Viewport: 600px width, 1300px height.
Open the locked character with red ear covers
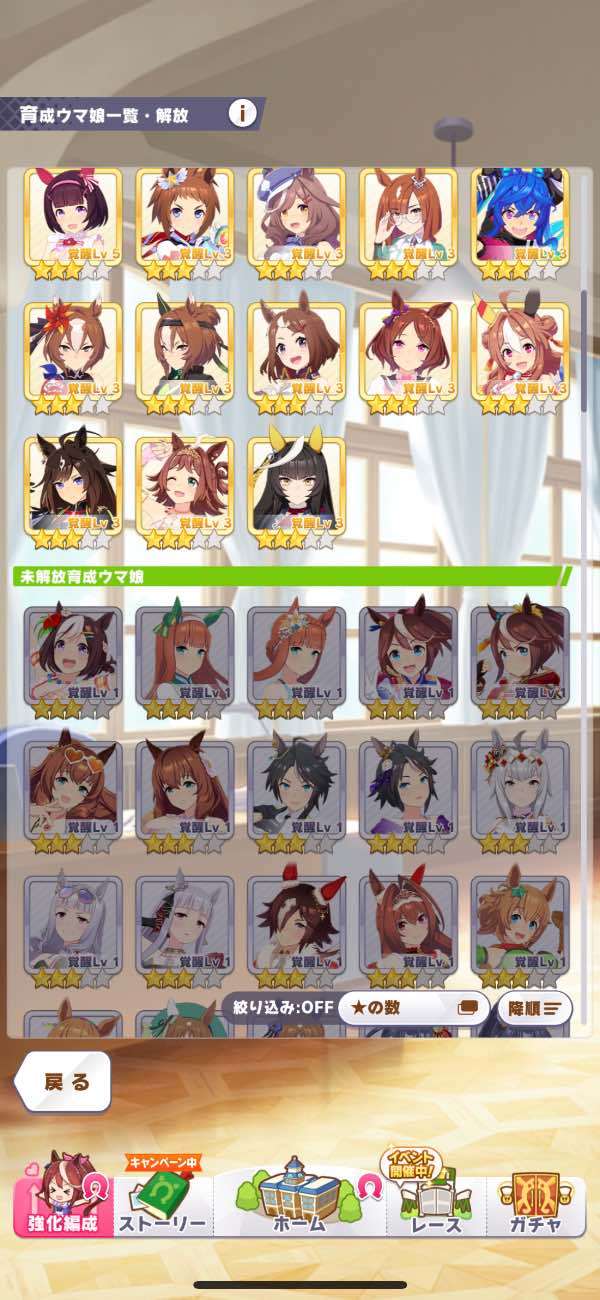pos(296,922)
